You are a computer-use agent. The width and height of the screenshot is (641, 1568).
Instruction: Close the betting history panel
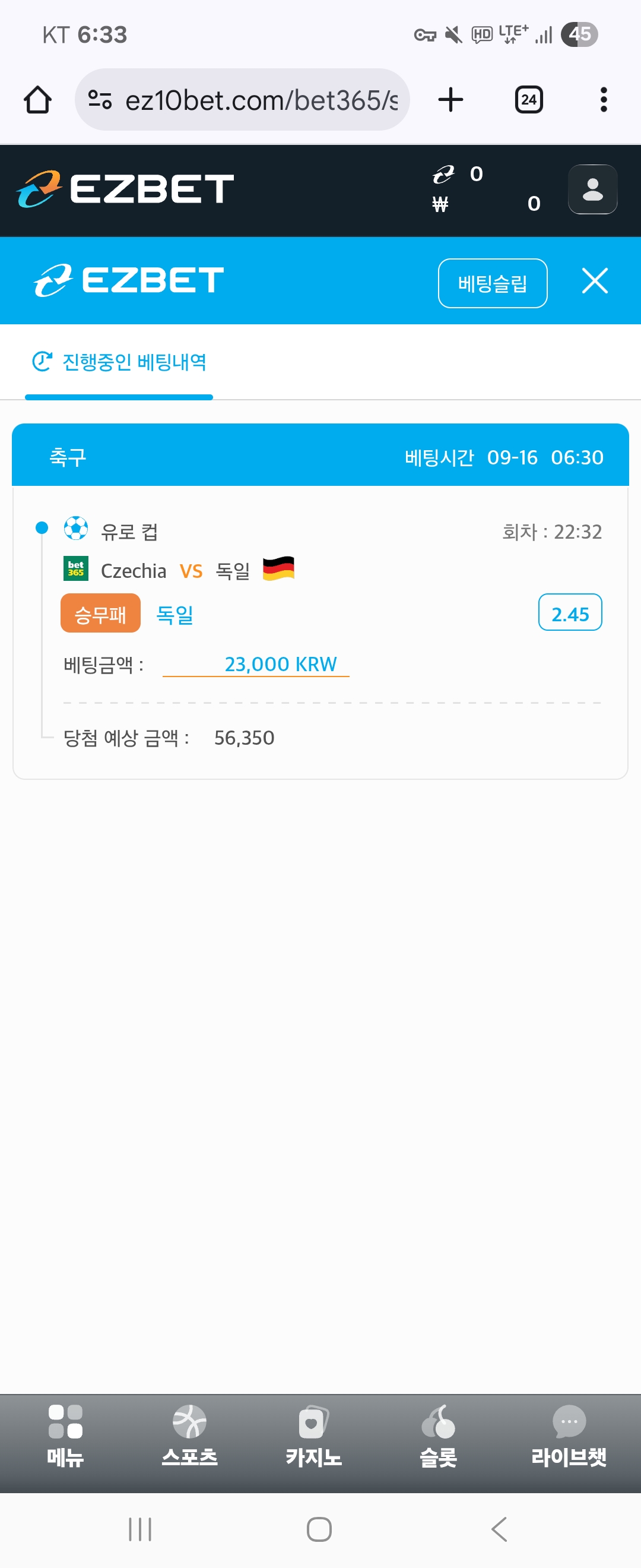(594, 281)
